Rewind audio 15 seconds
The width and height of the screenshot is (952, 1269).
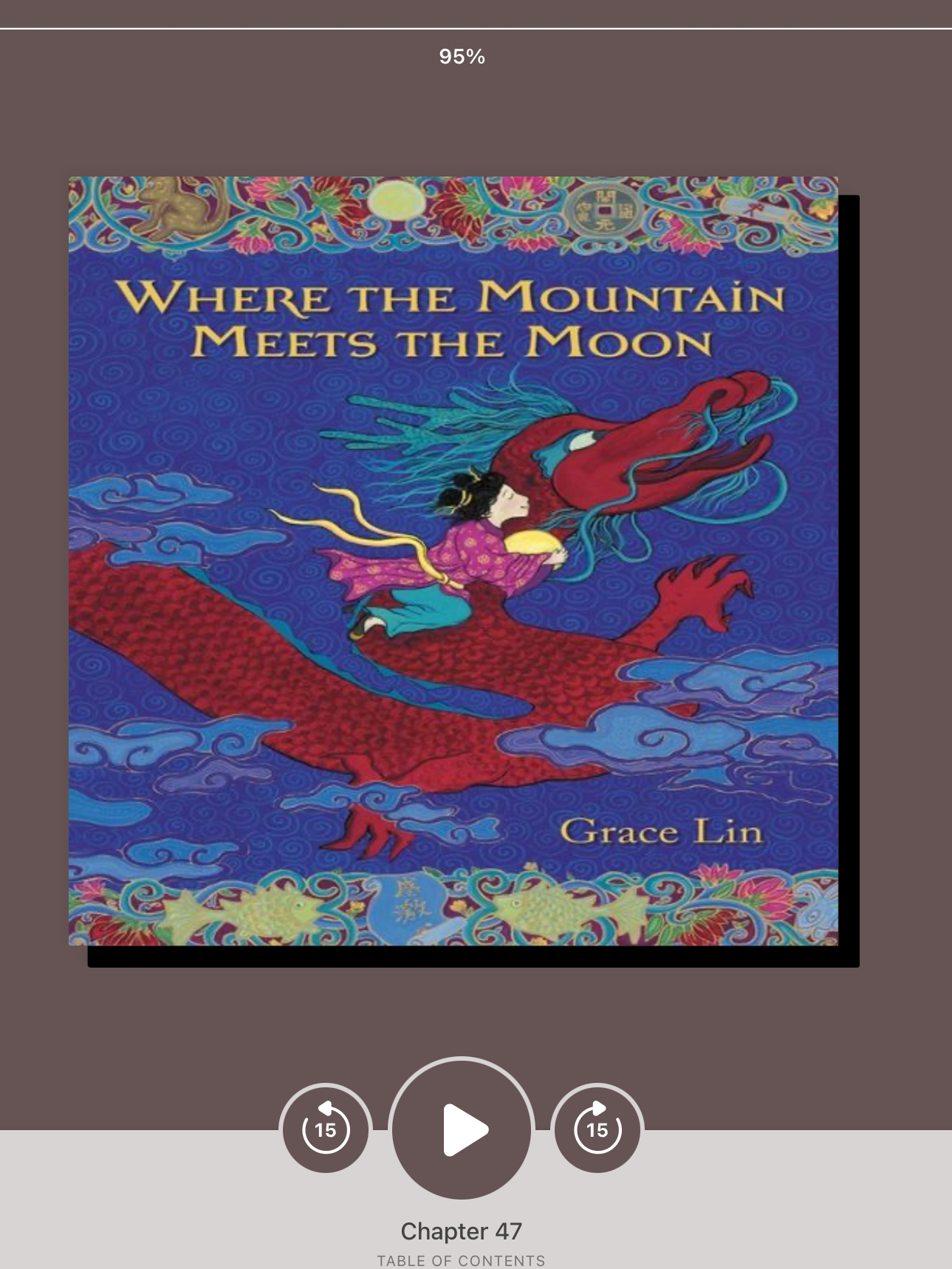[326, 1129]
